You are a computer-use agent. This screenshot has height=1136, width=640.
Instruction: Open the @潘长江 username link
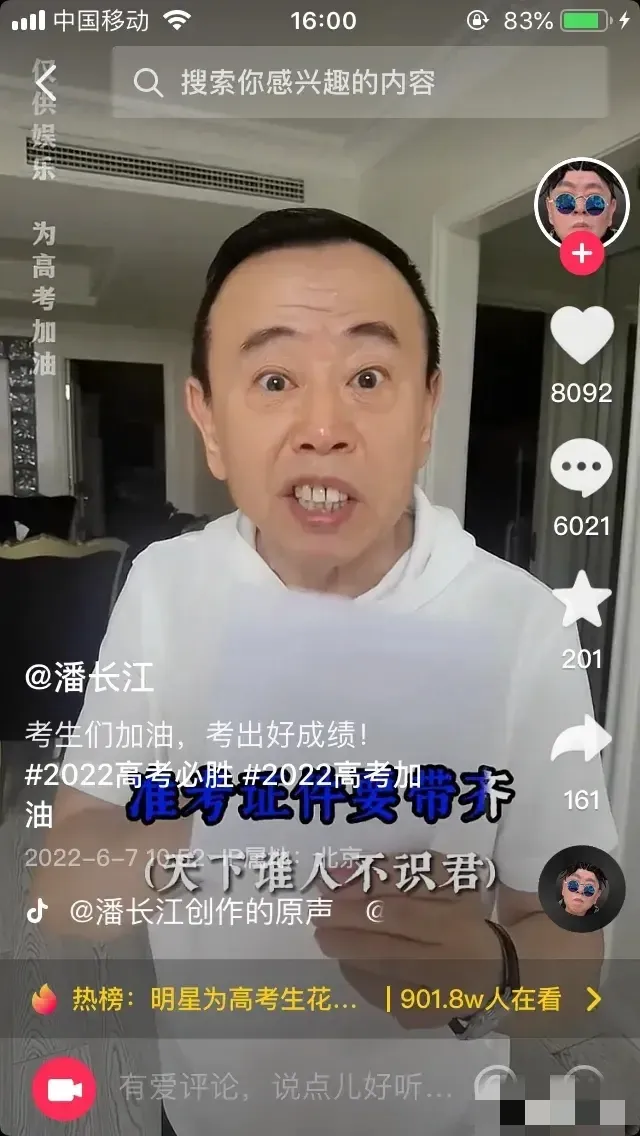click(90, 678)
